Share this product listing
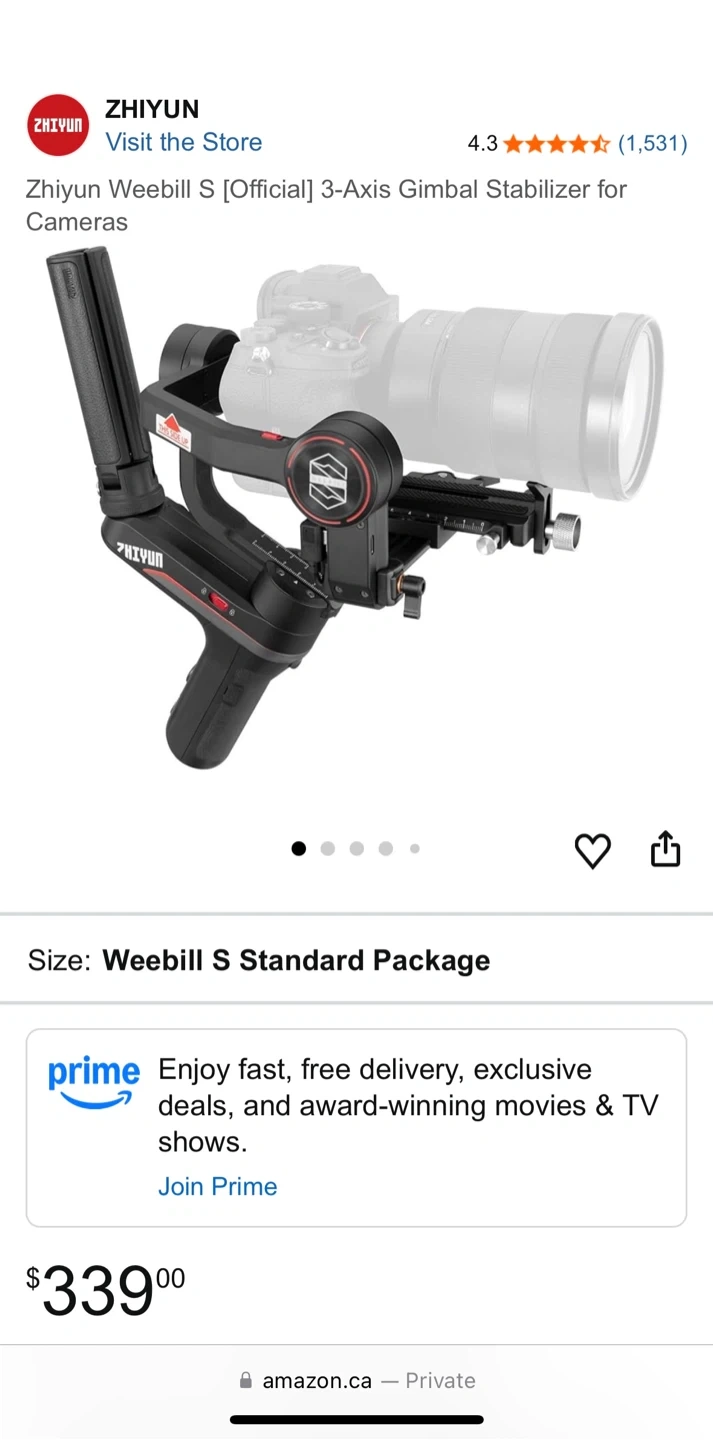The image size is (713, 1440). click(x=665, y=850)
